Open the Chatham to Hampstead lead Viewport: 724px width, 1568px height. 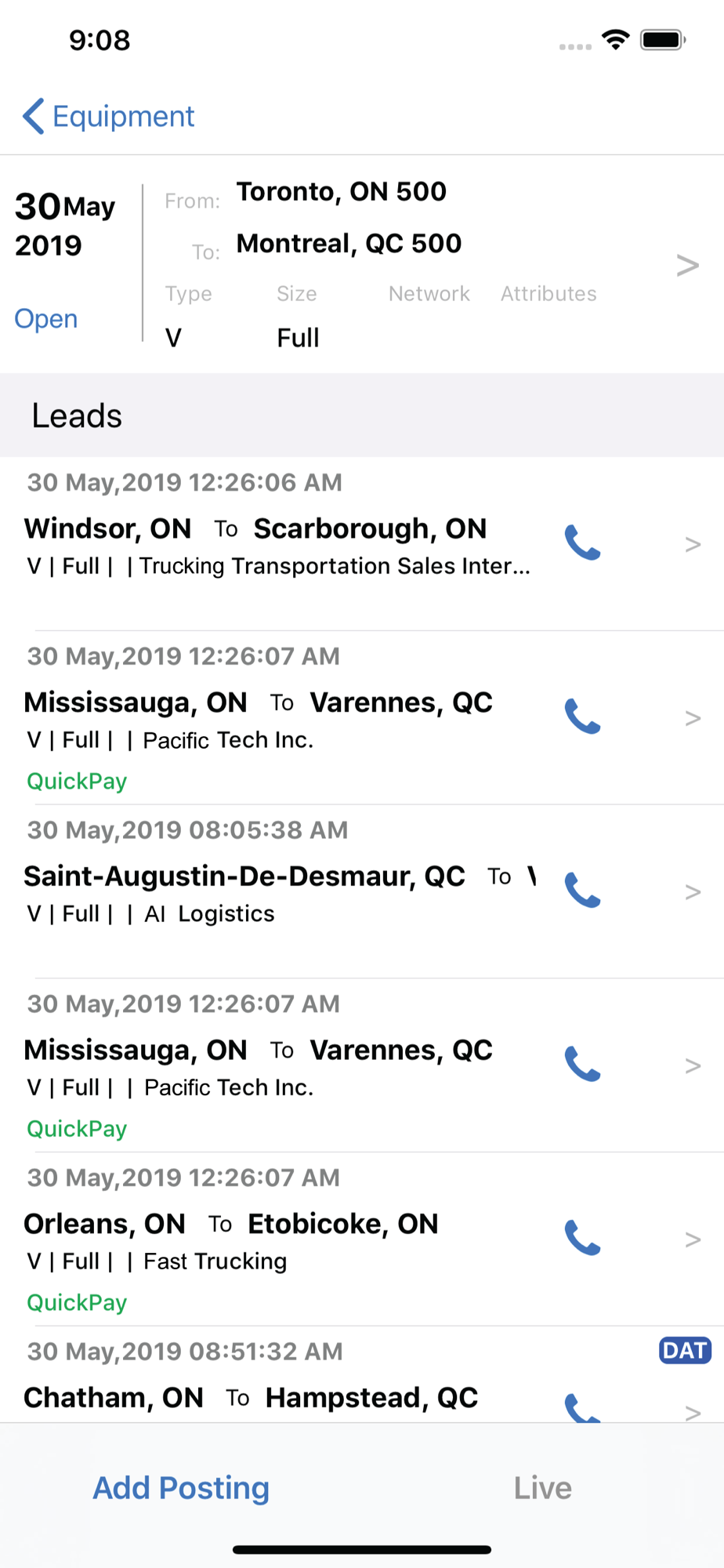692,1412
